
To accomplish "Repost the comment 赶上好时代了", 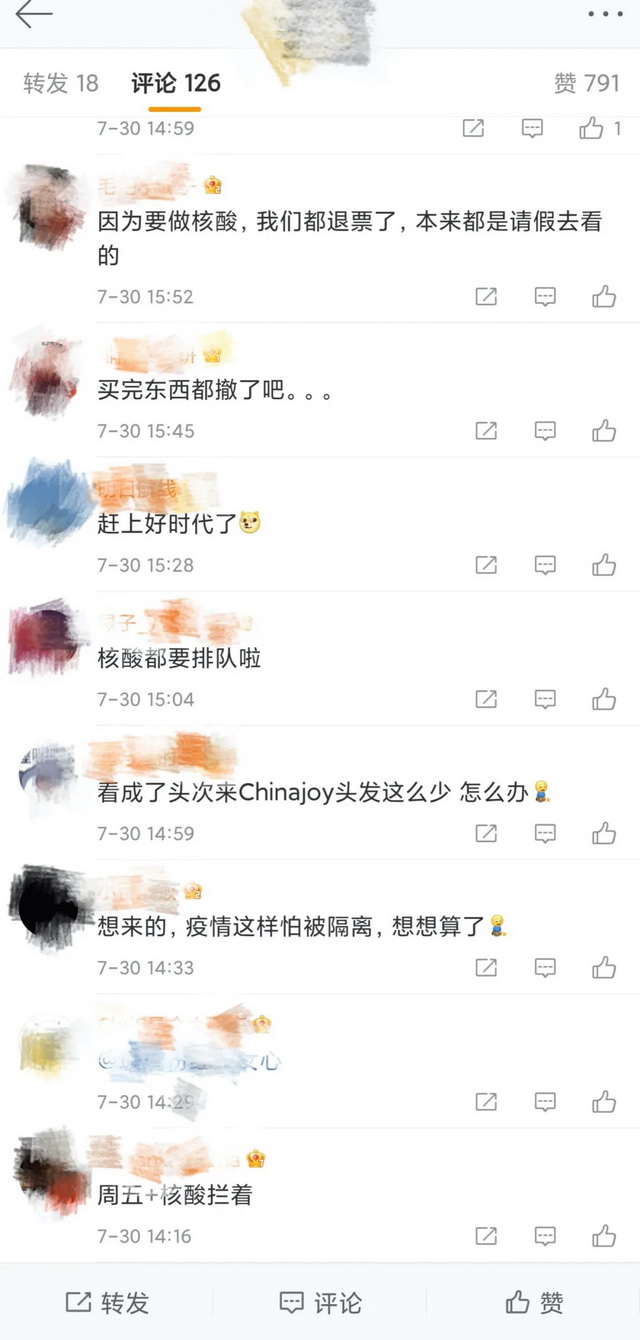I will pos(486,565).
